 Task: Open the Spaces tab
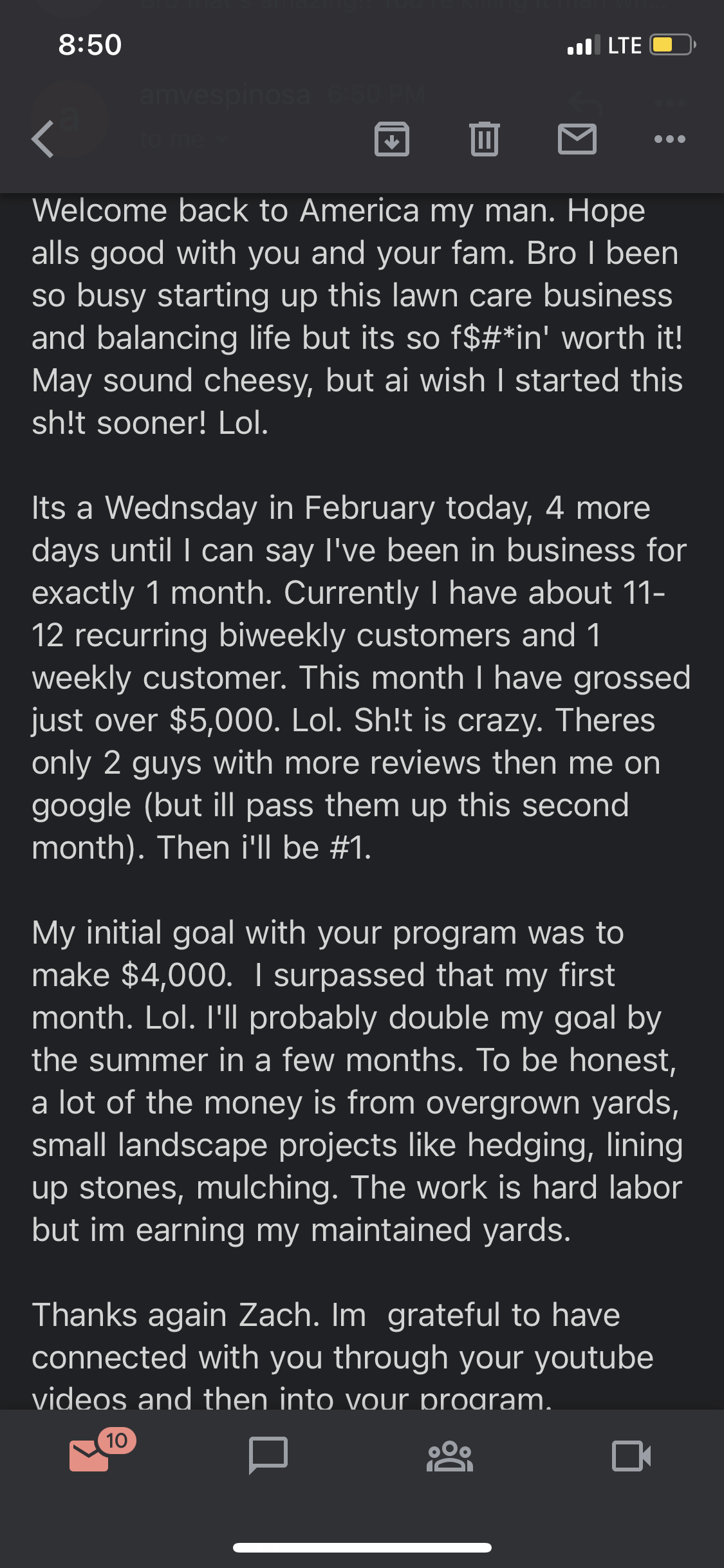pyautogui.click(x=449, y=1455)
